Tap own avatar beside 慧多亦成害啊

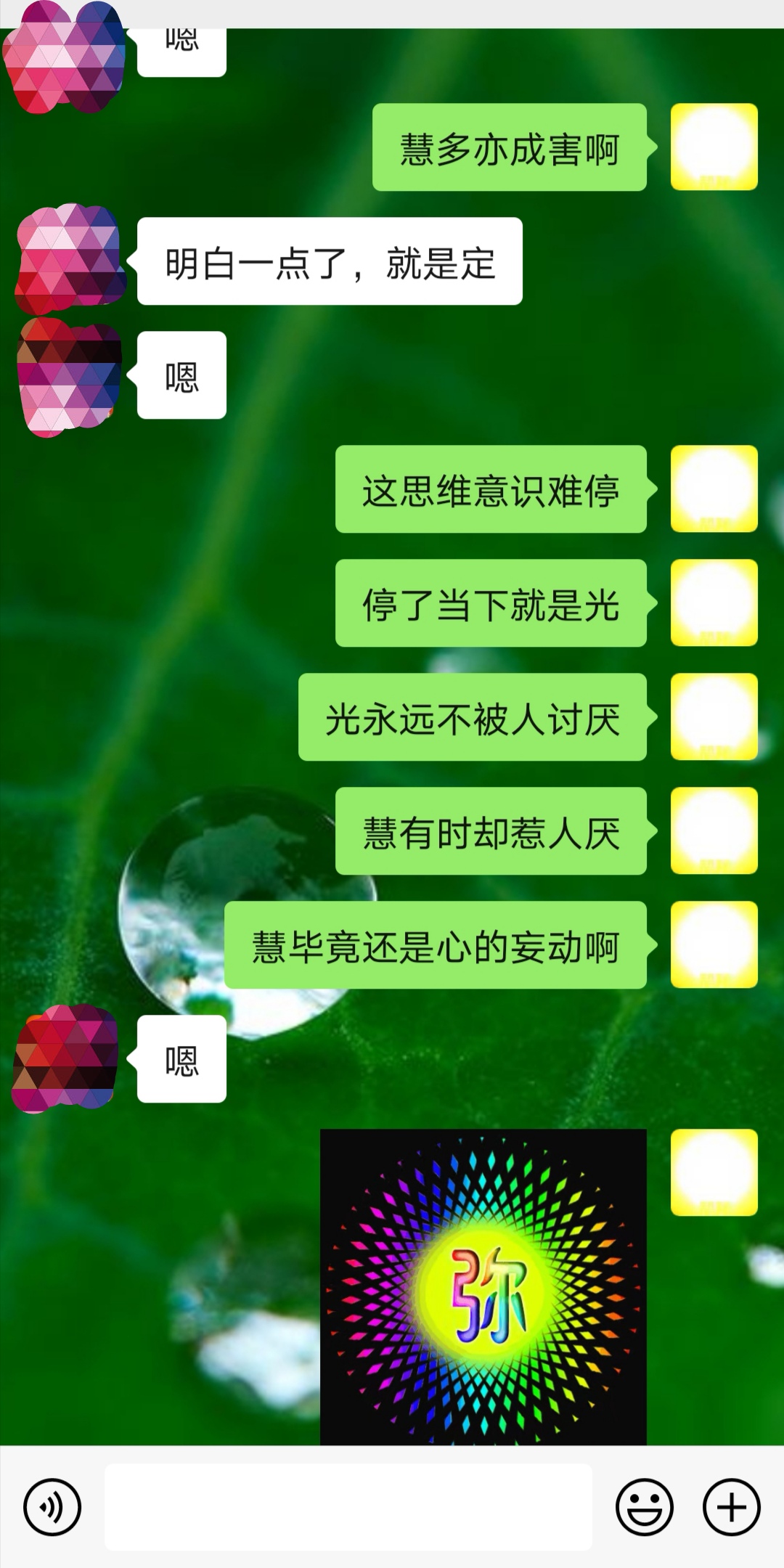[x=714, y=147]
